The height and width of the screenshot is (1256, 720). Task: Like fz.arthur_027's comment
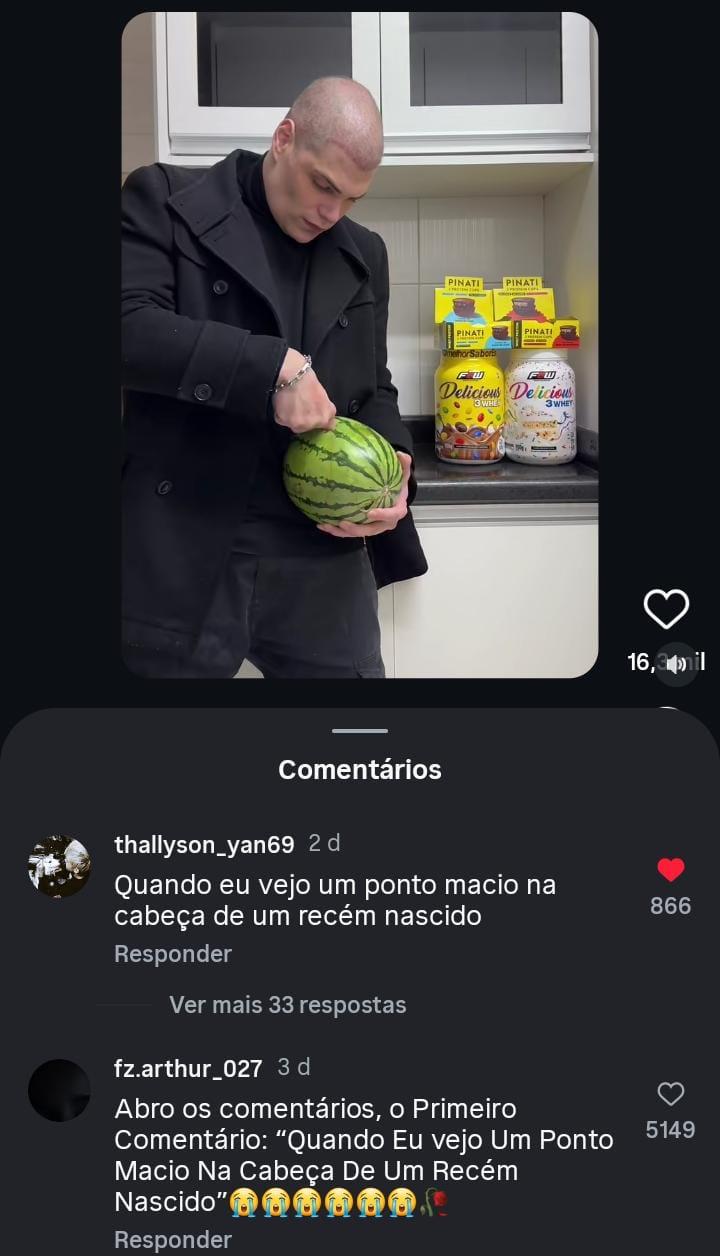(x=670, y=1093)
